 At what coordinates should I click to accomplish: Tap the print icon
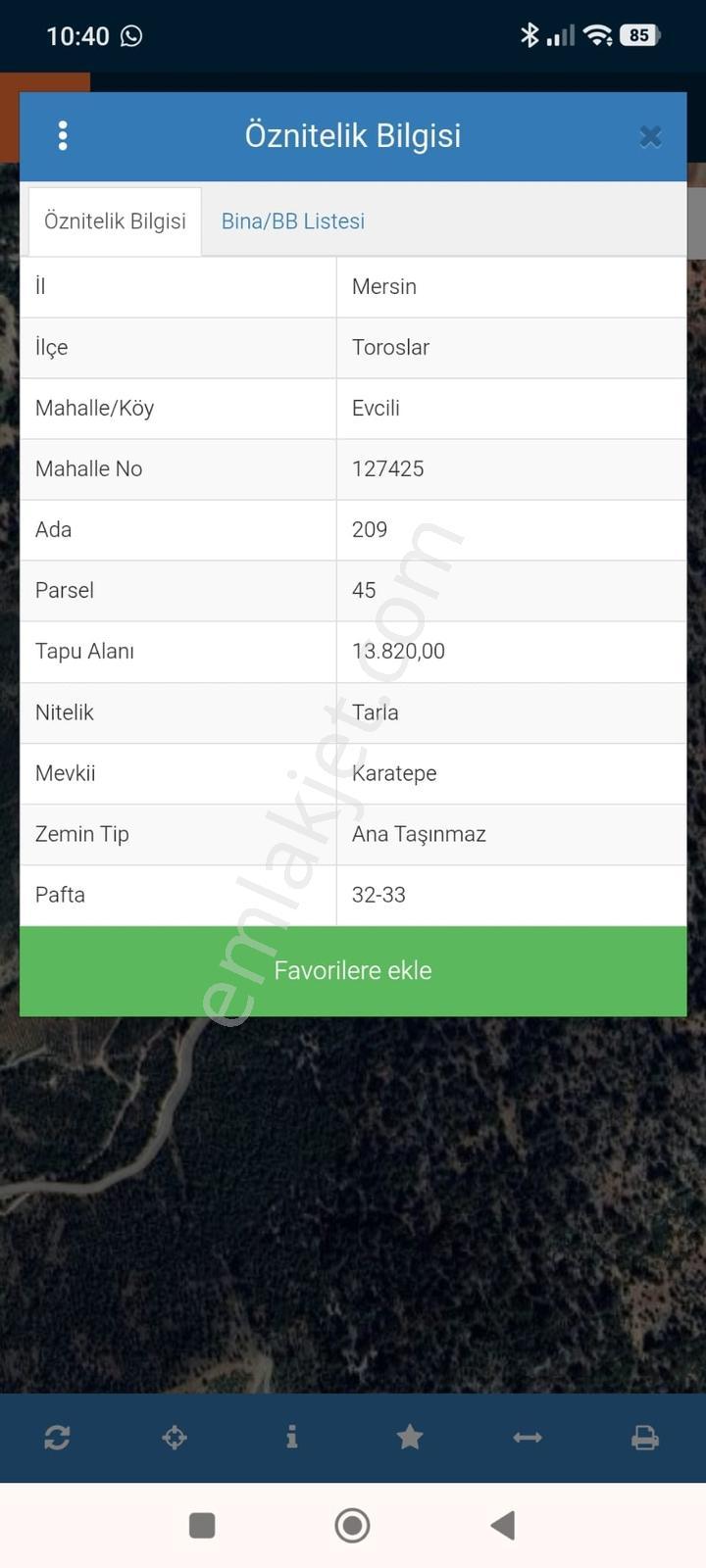click(645, 1438)
